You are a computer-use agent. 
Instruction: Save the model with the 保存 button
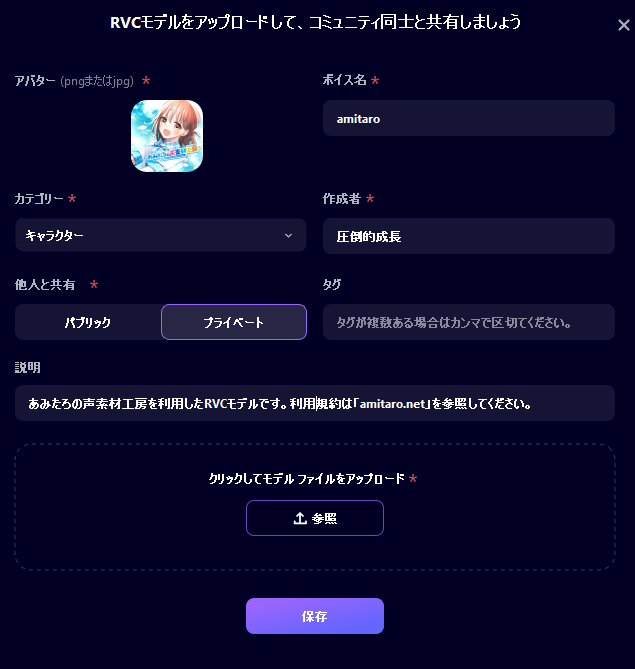click(x=314, y=616)
